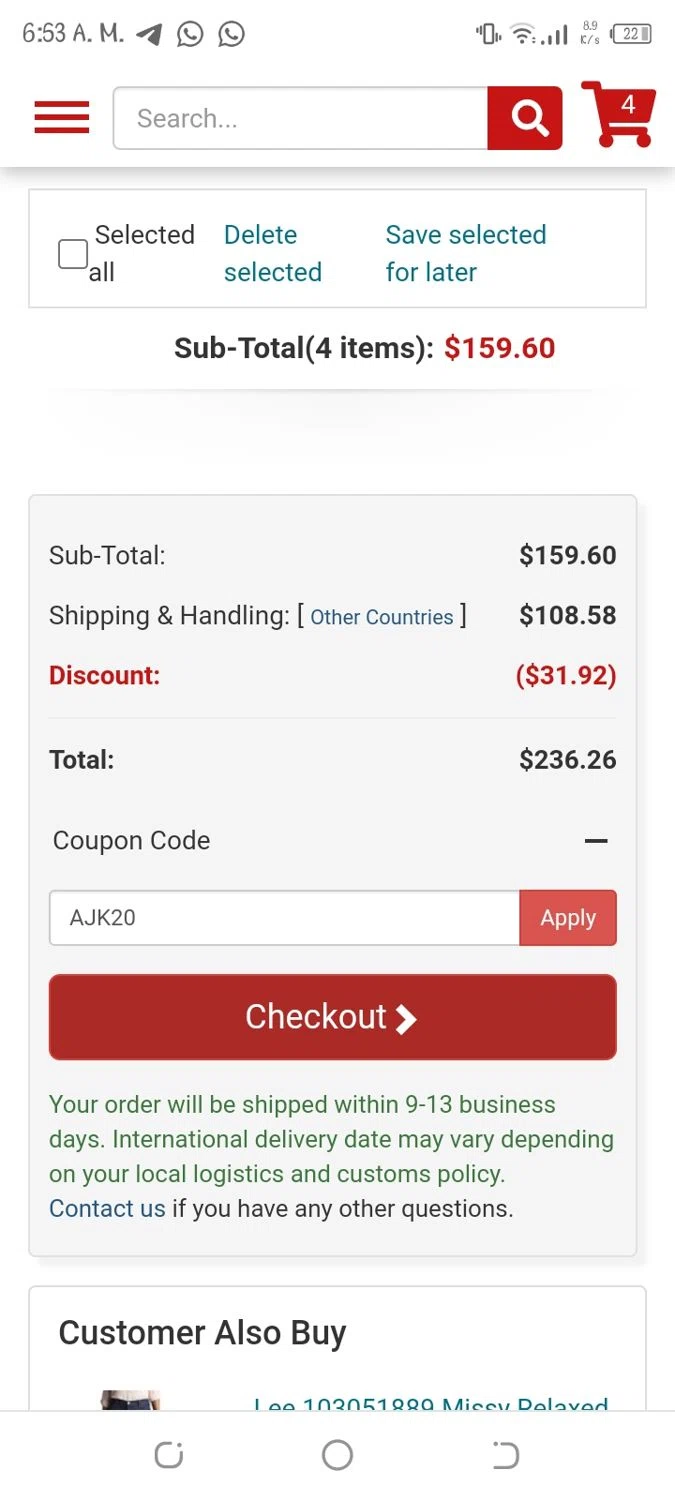Tap the search input field

(x=300, y=118)
